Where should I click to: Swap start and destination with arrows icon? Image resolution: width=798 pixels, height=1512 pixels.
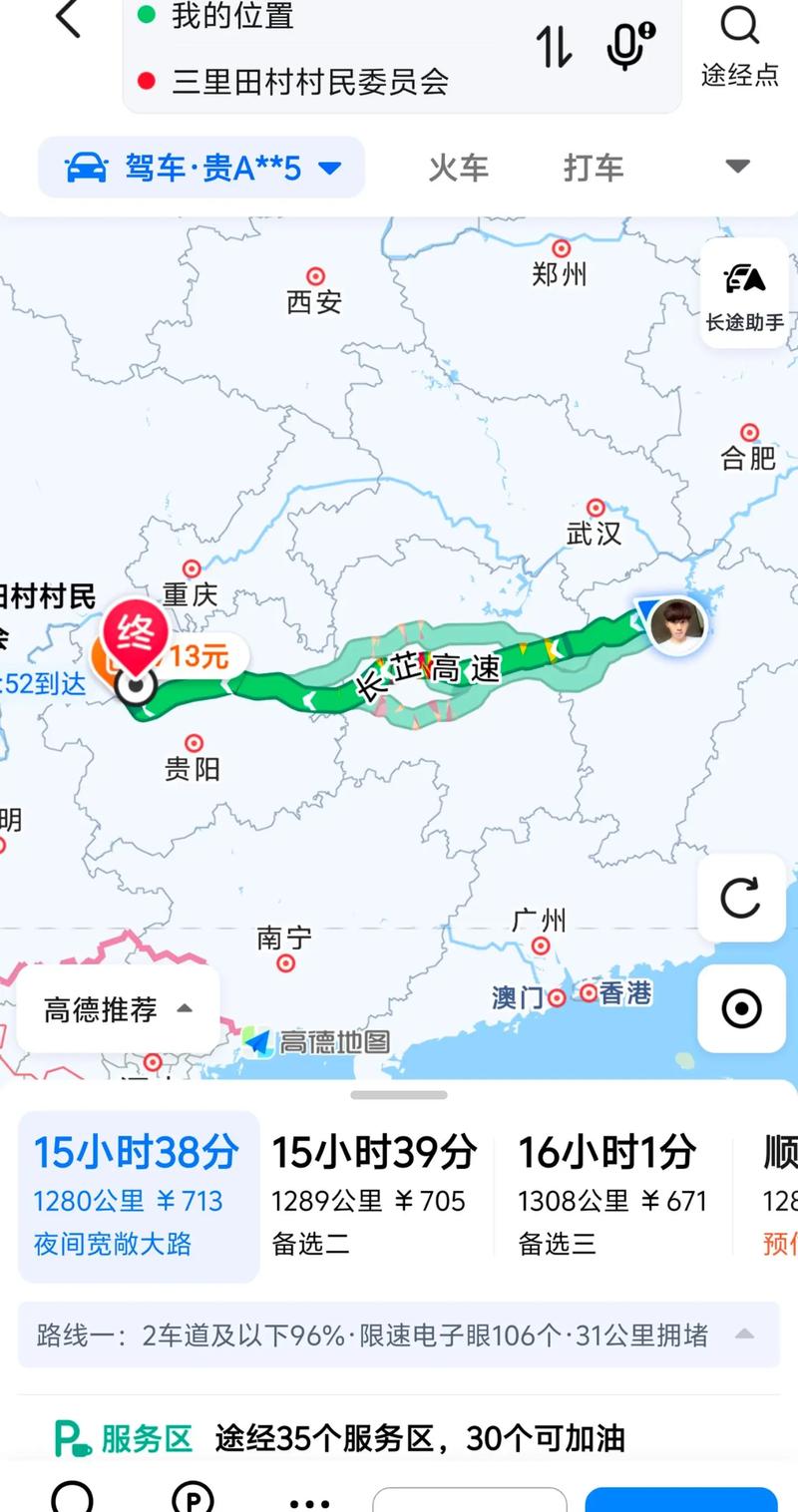(556, 48)
